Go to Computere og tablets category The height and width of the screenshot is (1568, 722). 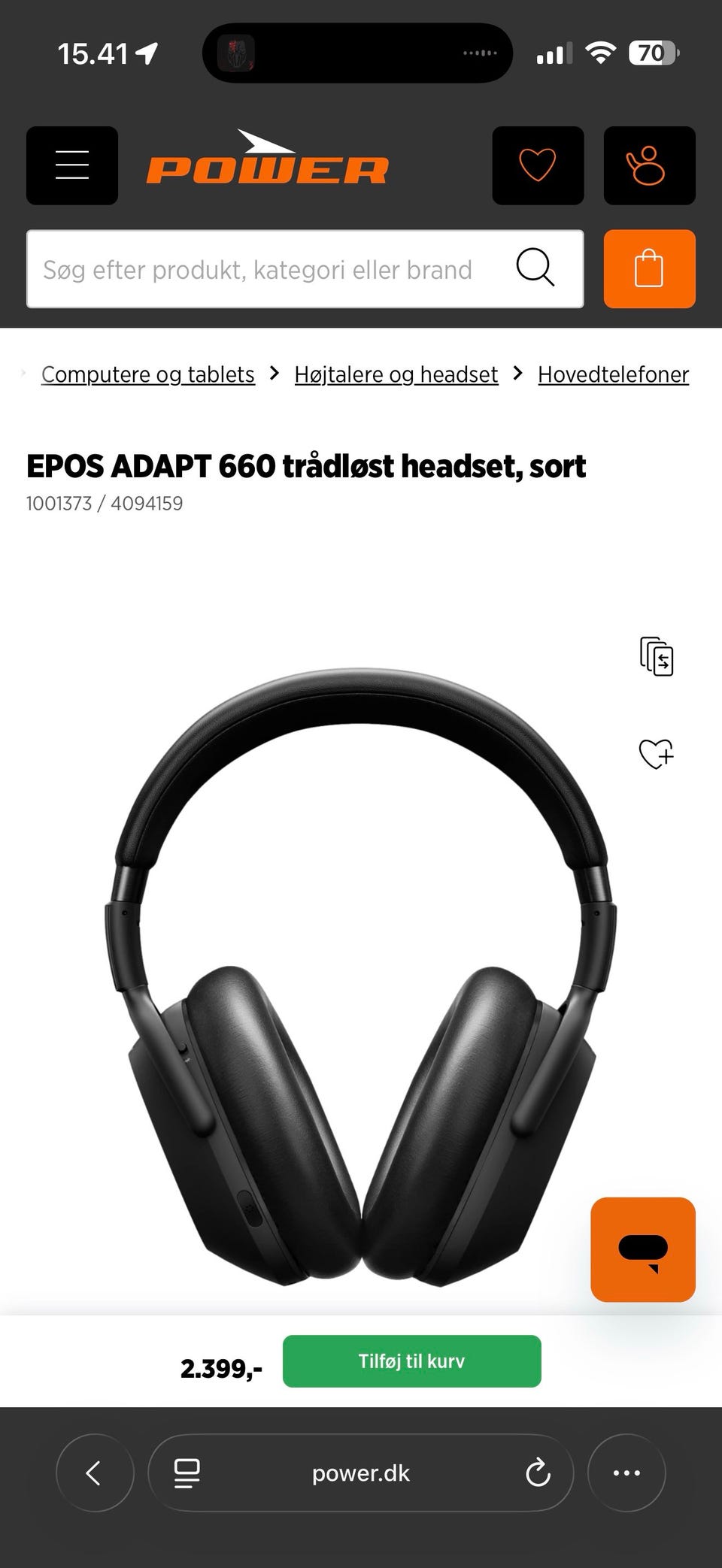point(147,374)
